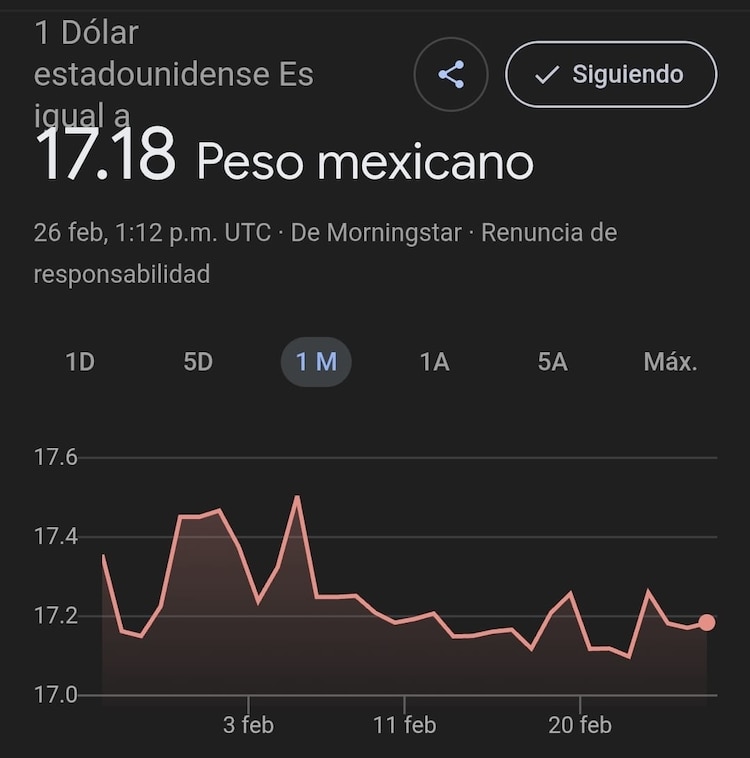Viewport: 750px width, 758px height.
Task: Unfollow by toggling the Siguiendo button
Action: [x=608, y=73]
